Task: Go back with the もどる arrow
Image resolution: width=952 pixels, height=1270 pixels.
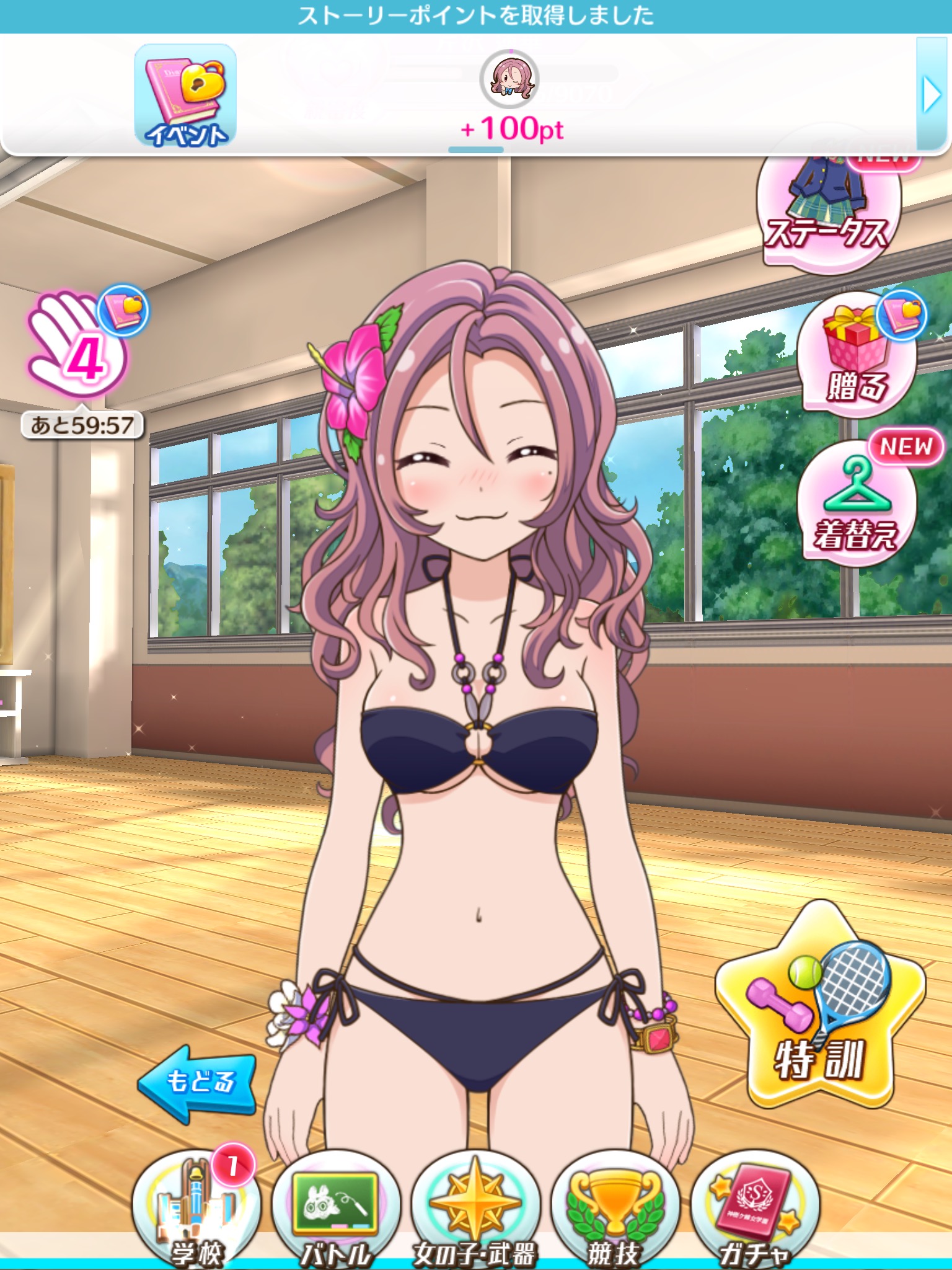Action: click(x=197, y=1082)
